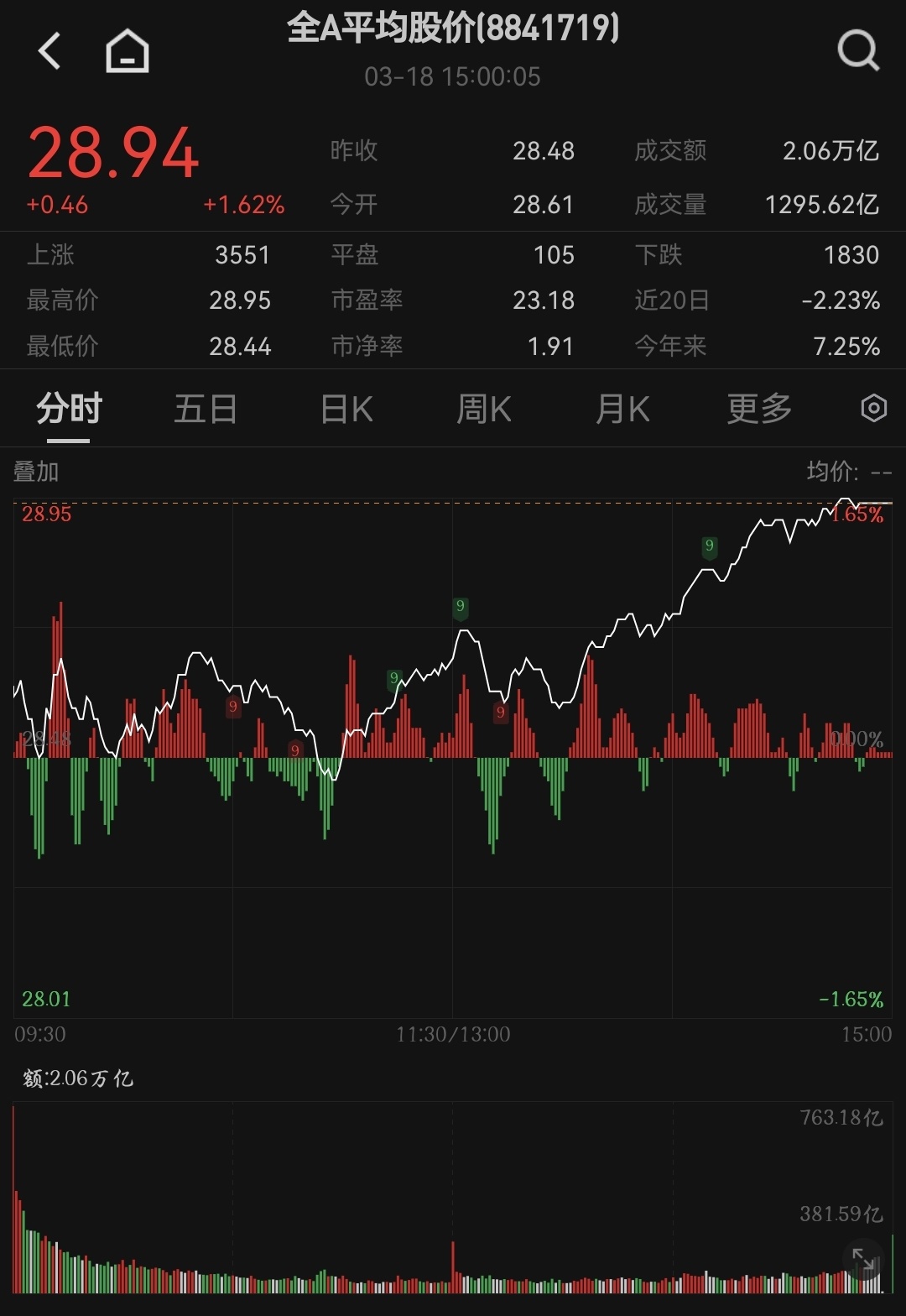Viewport: 906px width, 1316px height.
Task: Show the 周K weekly chart
Action: (484, 410)
